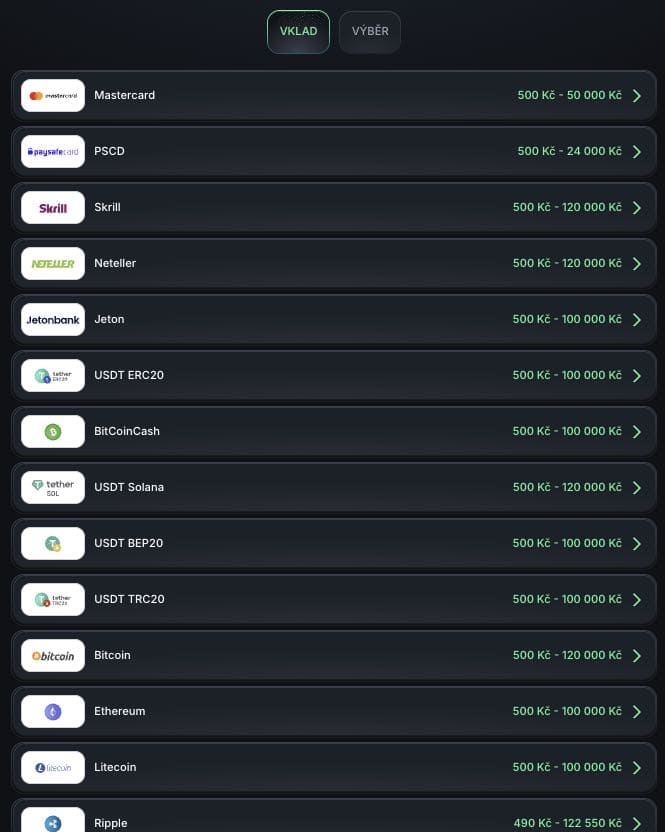Switch to the VKLAD tab
Image resolution: width=665 pixels, height=832 pixels.
[x=298, y=32]
